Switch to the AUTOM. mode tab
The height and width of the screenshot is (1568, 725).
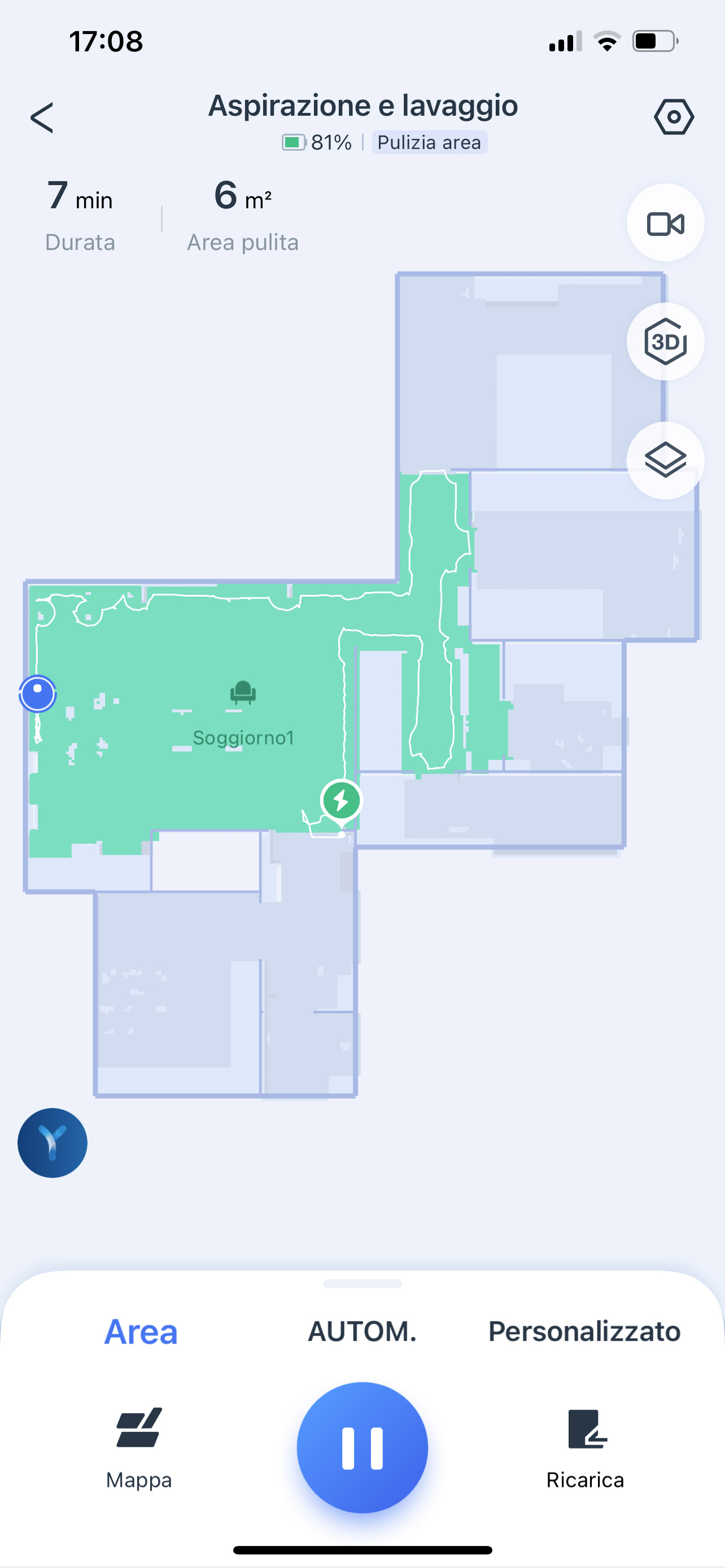tap(362, 1331)
